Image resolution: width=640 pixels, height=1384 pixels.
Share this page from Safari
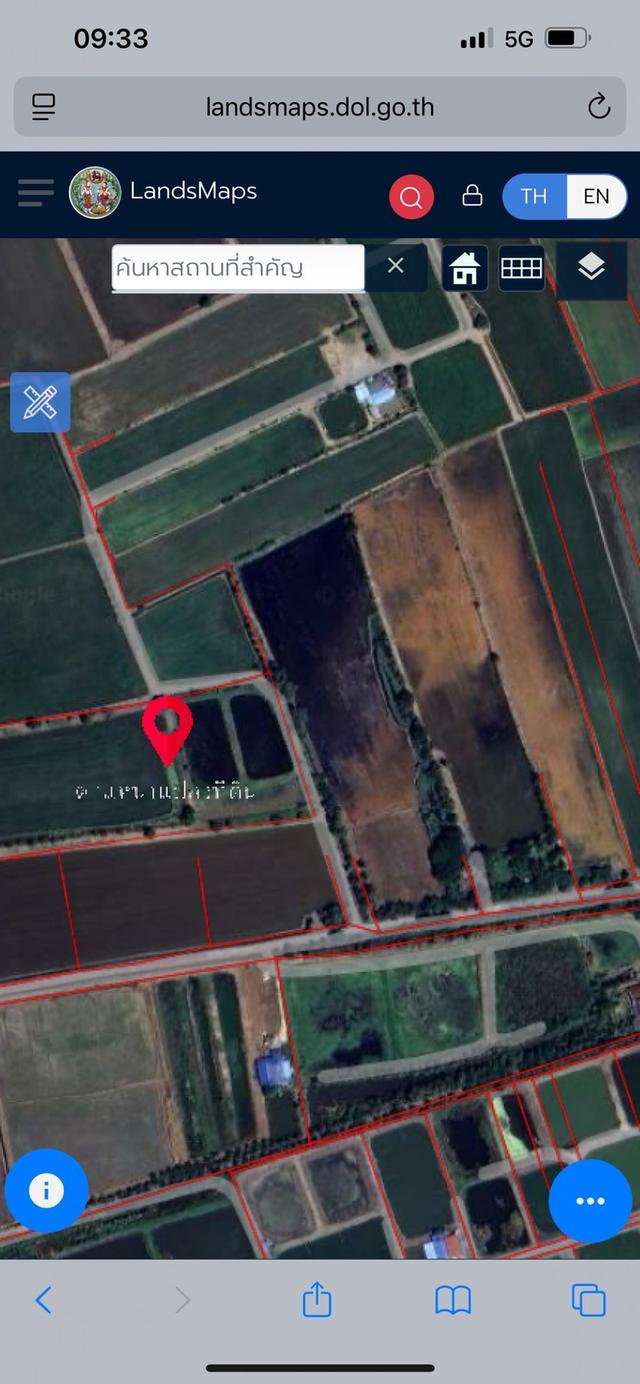(x=317, y=1300)
